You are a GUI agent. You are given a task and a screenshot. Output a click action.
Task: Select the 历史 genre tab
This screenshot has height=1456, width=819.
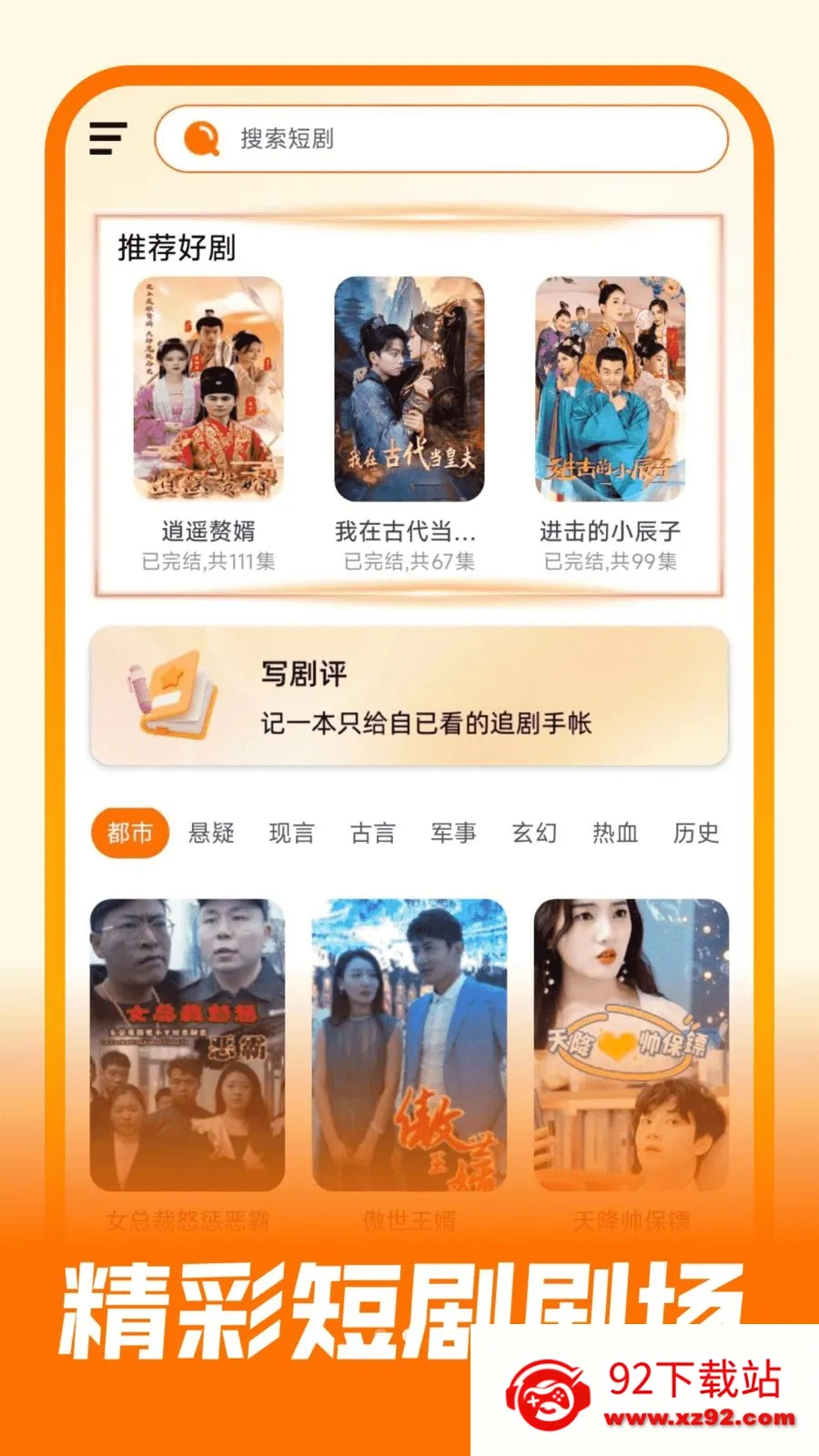[x=697, y=833]
